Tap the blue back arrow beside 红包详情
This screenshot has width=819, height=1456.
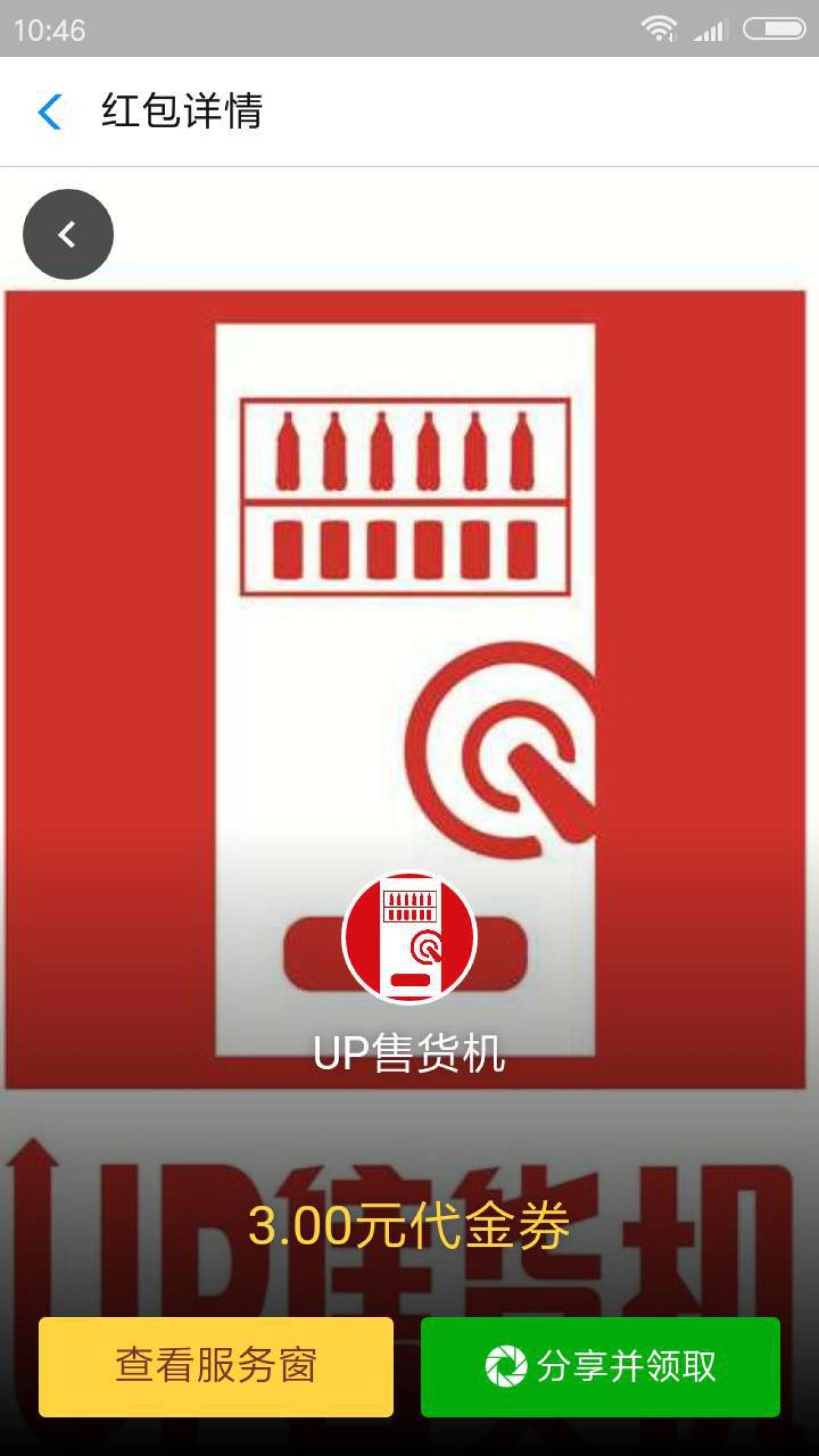point(50,112)
